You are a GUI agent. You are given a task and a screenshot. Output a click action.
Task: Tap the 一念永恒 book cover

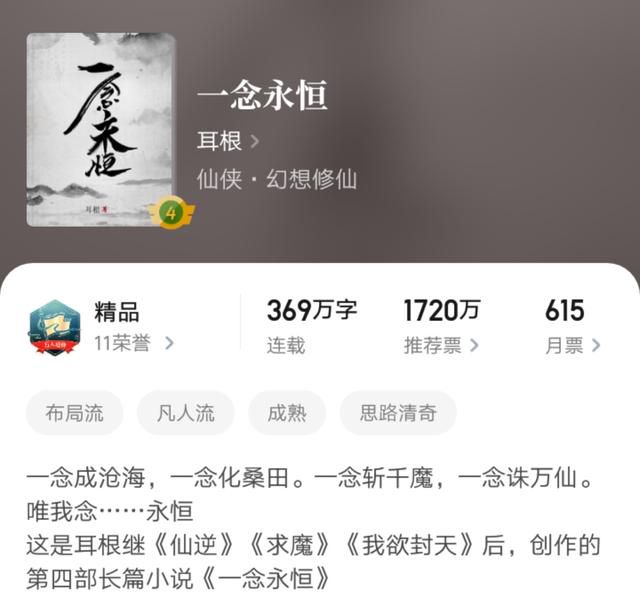[100, 129]
